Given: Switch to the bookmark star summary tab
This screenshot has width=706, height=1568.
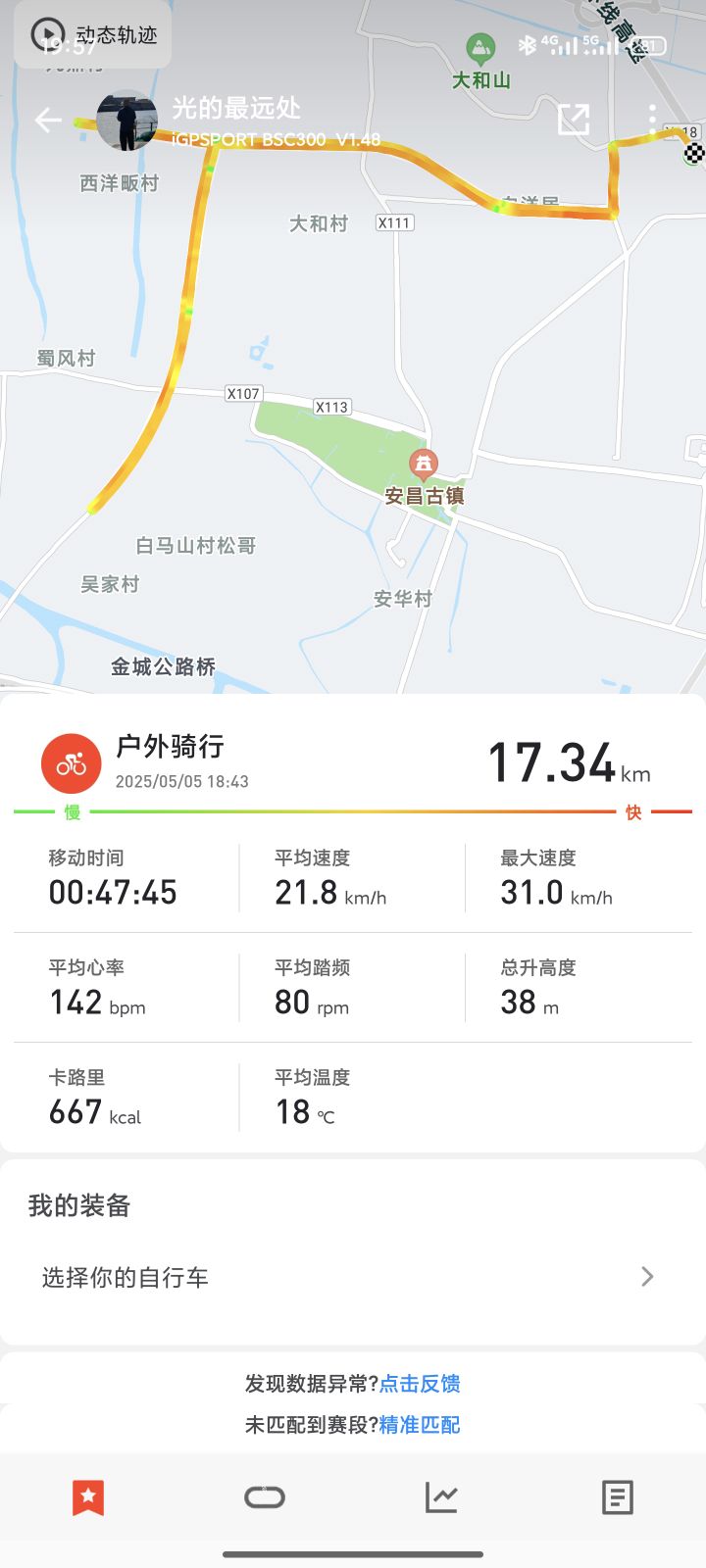Looking at the screenshot, I should 88,1497.
